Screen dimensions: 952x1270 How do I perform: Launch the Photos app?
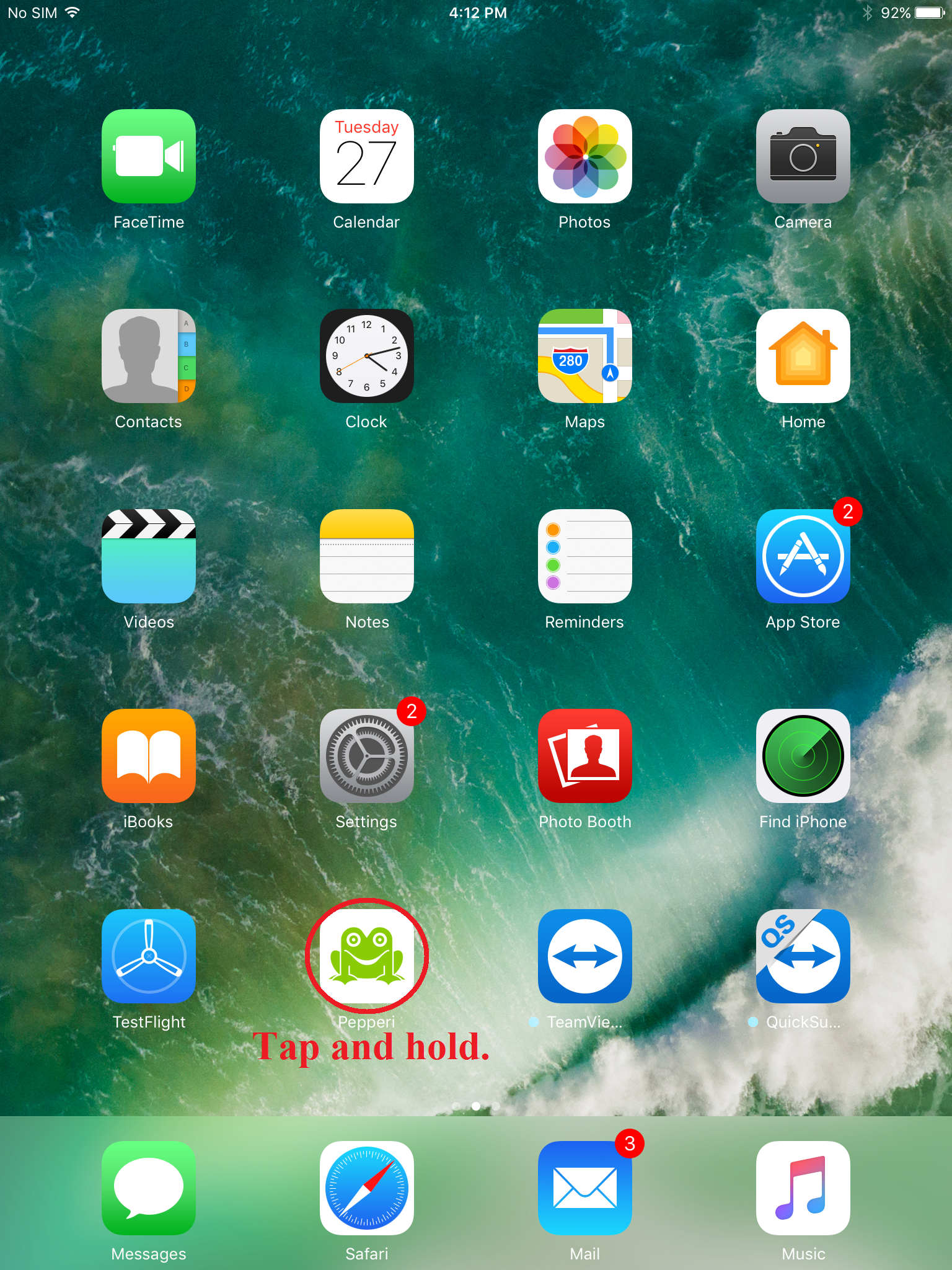584,156
